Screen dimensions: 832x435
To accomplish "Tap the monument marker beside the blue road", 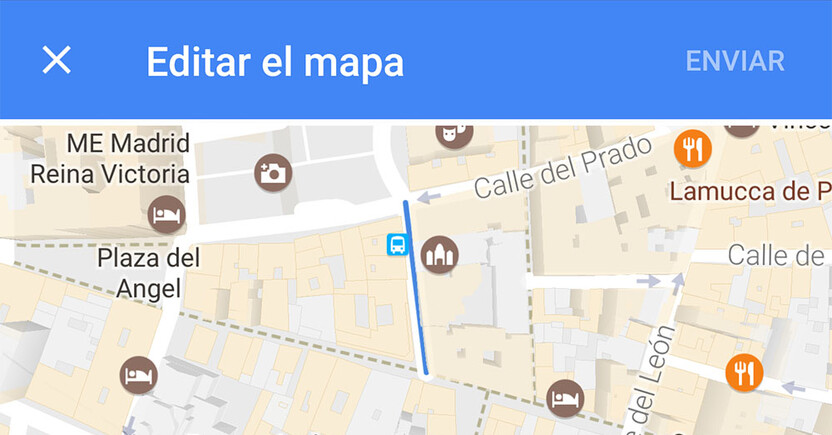I will point(439,256).
